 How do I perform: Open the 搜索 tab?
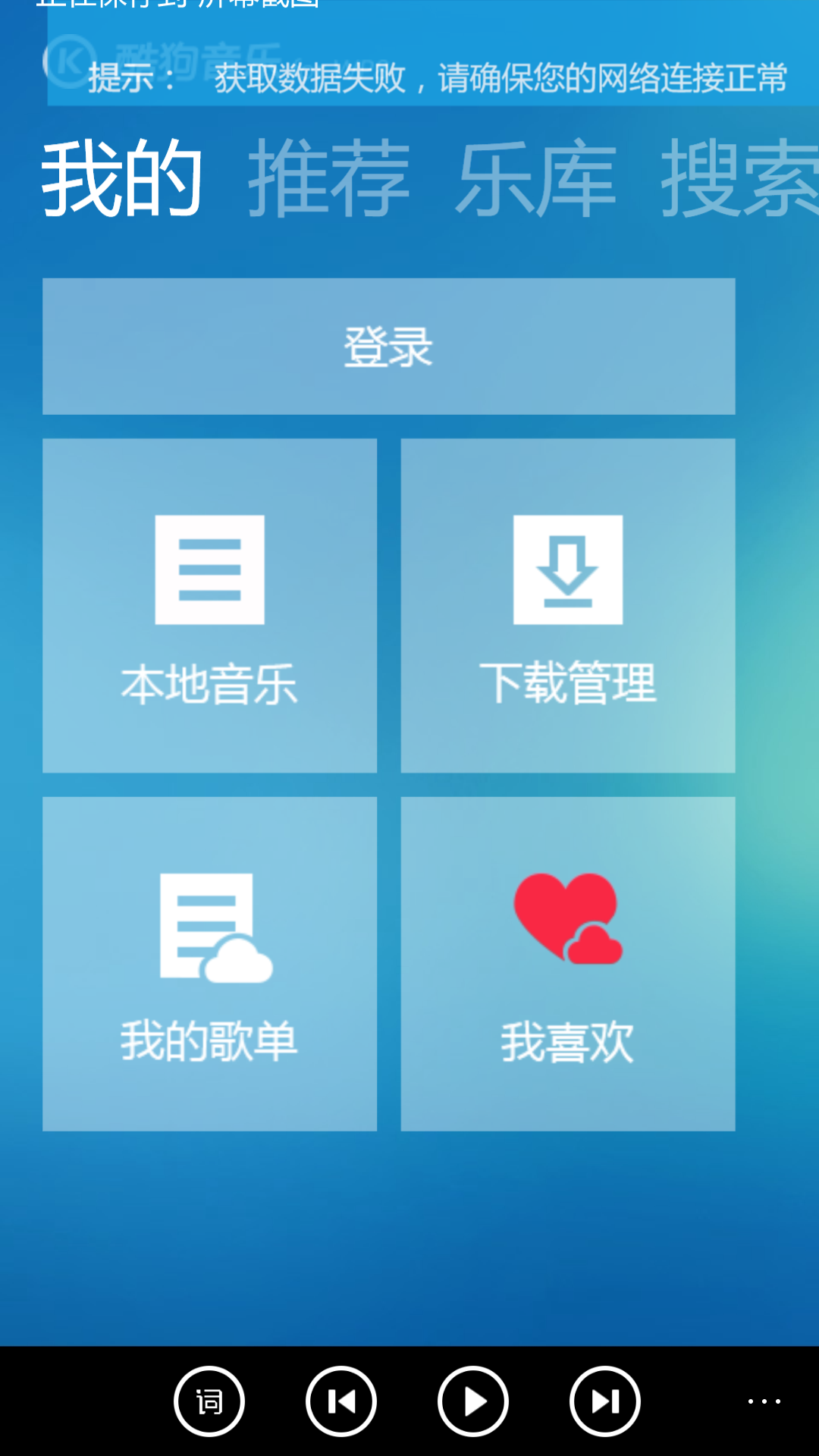pos(739,179)
